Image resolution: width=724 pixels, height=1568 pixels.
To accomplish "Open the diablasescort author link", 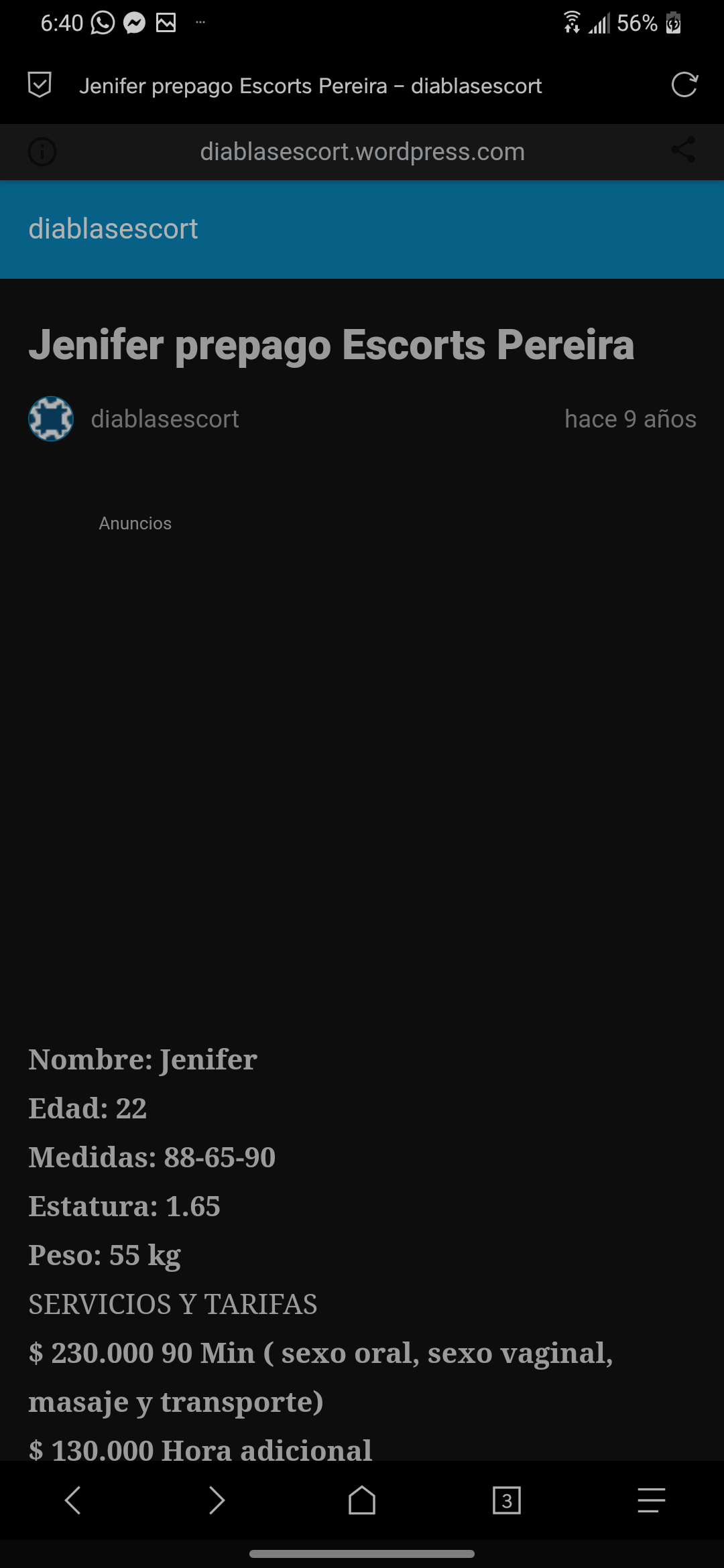I will (x=165, y=419).
